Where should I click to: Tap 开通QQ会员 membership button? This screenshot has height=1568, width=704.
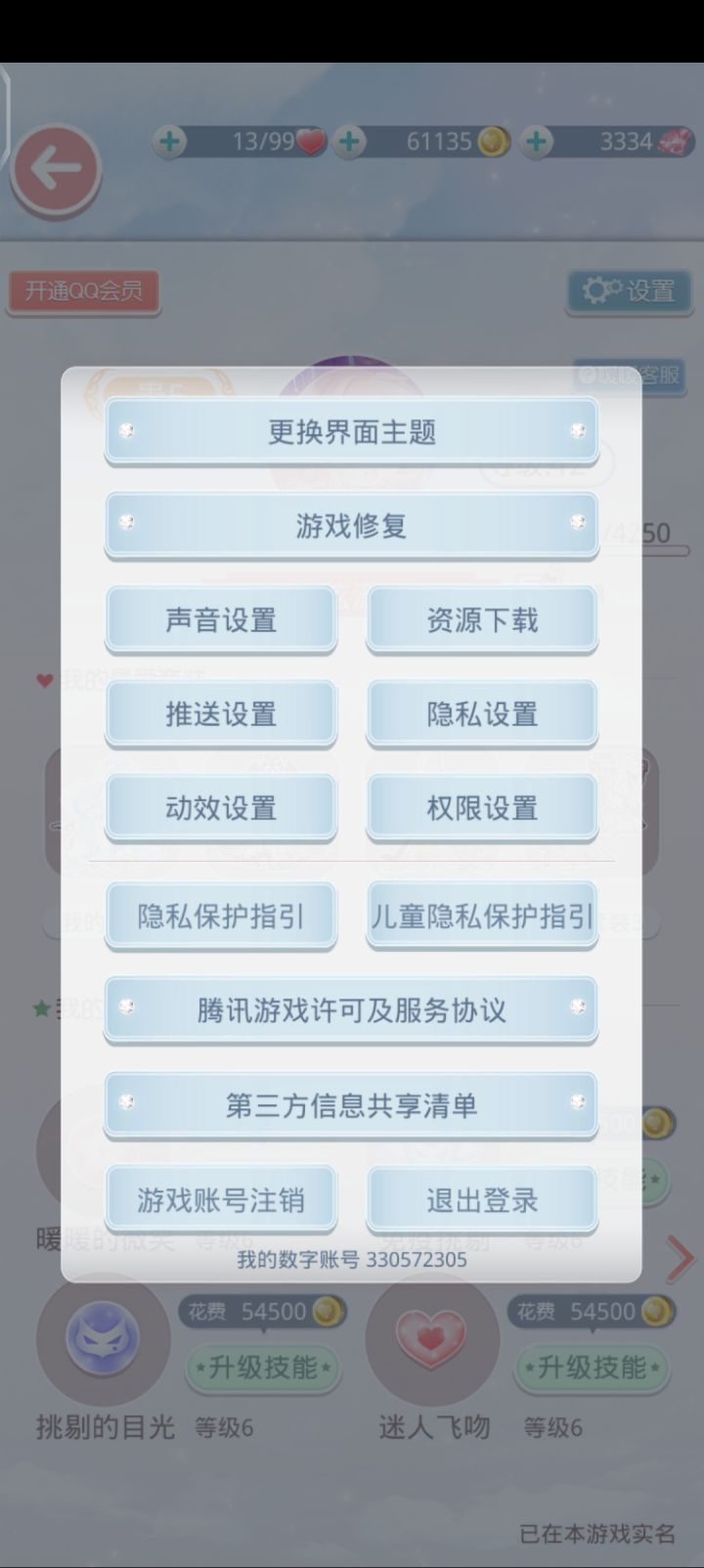(x=83, y=290)
